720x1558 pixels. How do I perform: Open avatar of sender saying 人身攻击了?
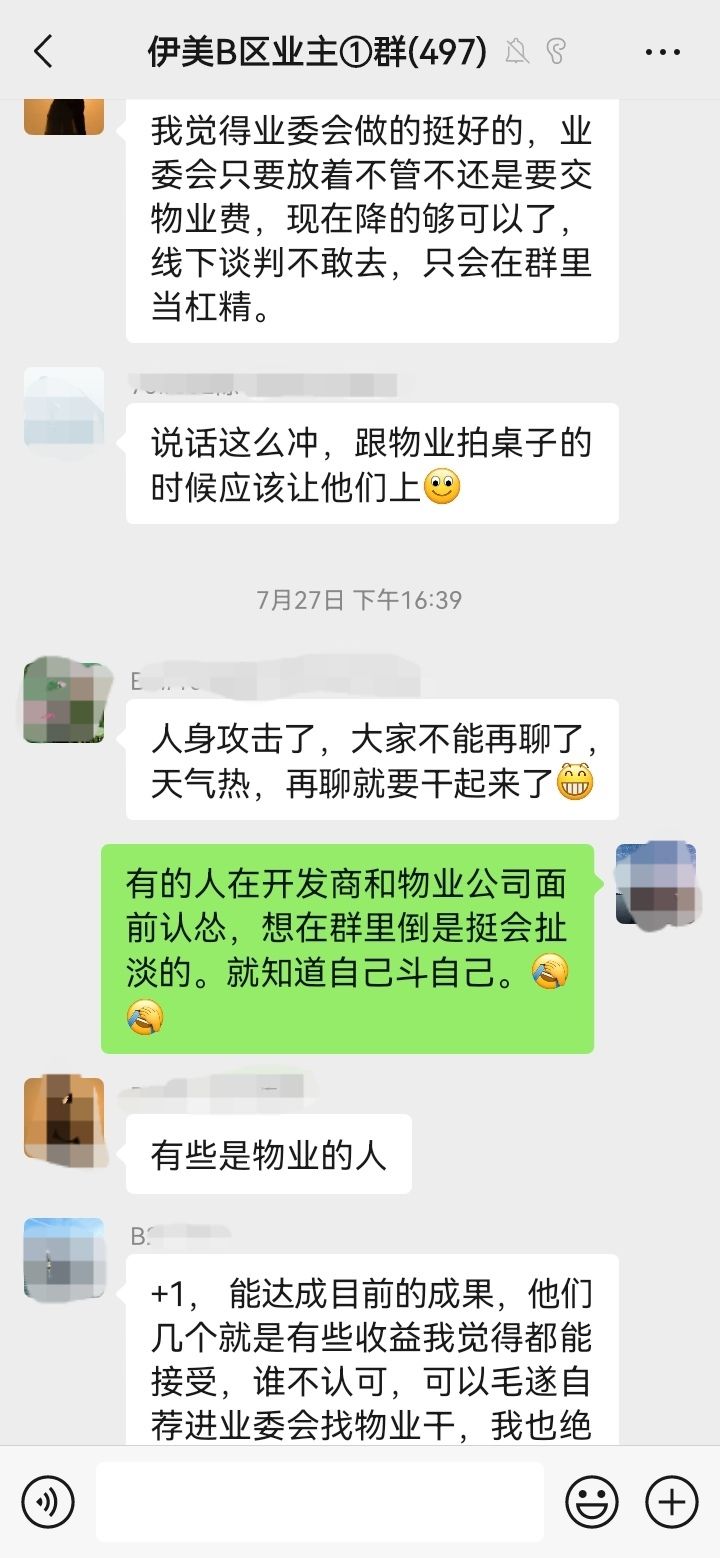63,702
